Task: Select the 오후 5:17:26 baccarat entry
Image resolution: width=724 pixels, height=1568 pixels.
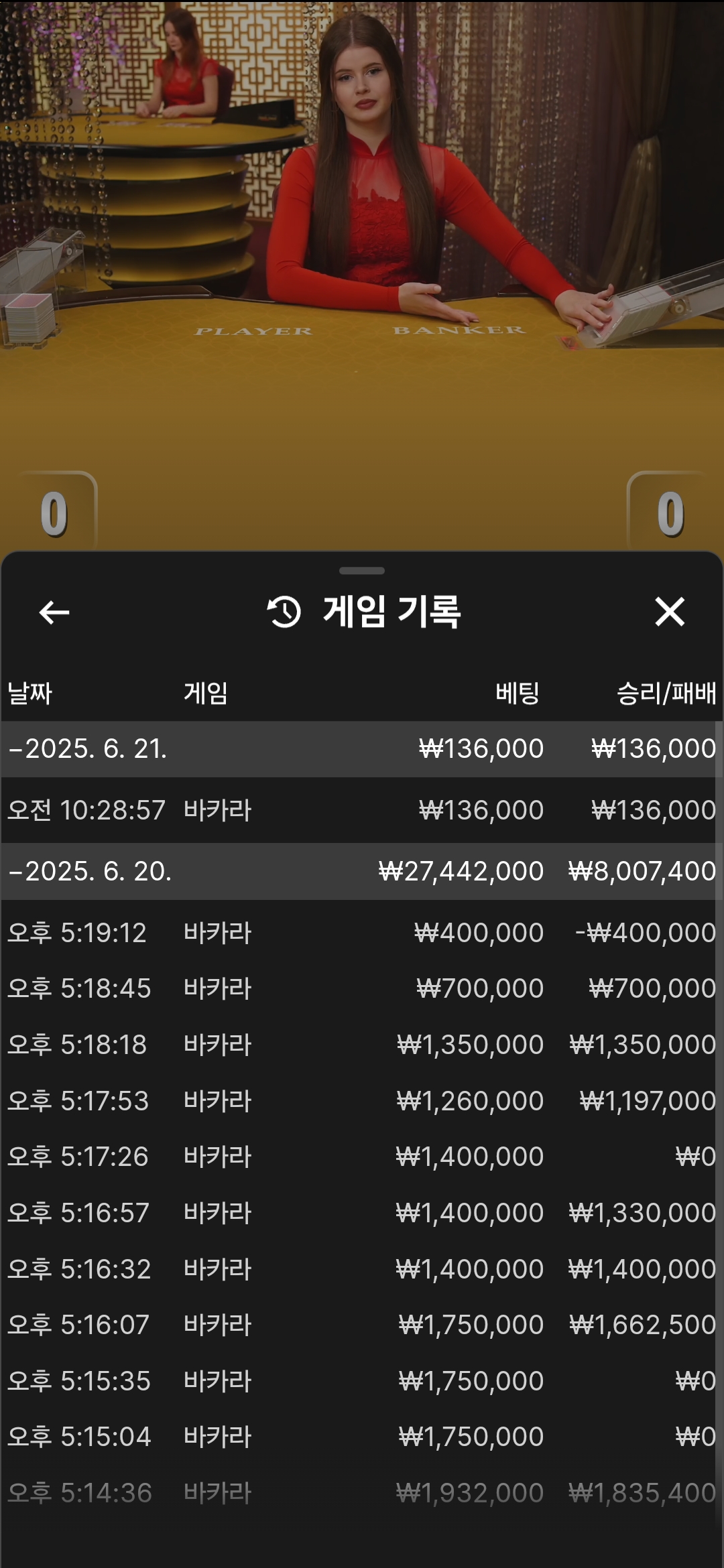Action: [x=362, y=1157]
